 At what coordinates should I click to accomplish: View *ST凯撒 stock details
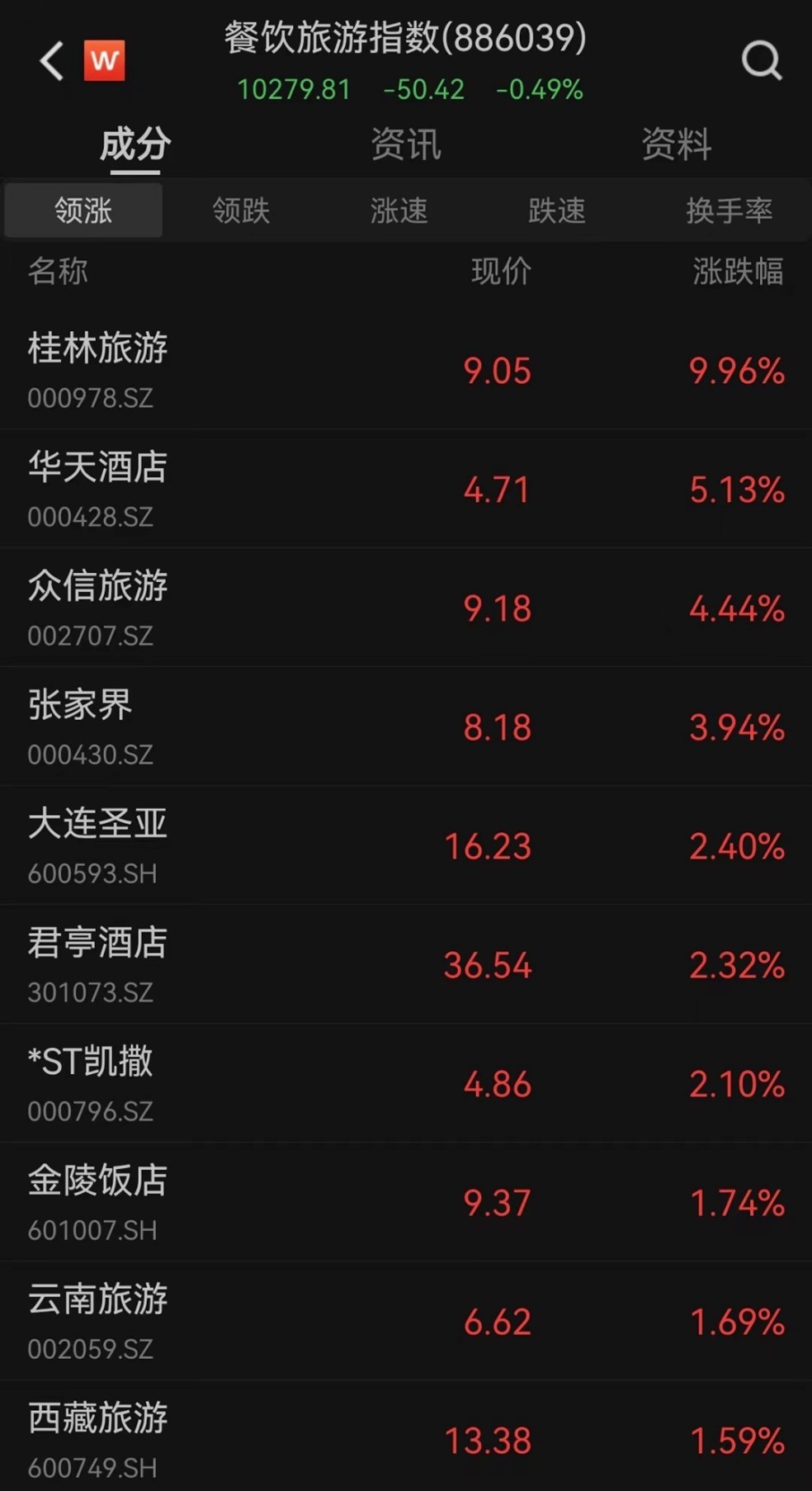[x=406, y=1083]
